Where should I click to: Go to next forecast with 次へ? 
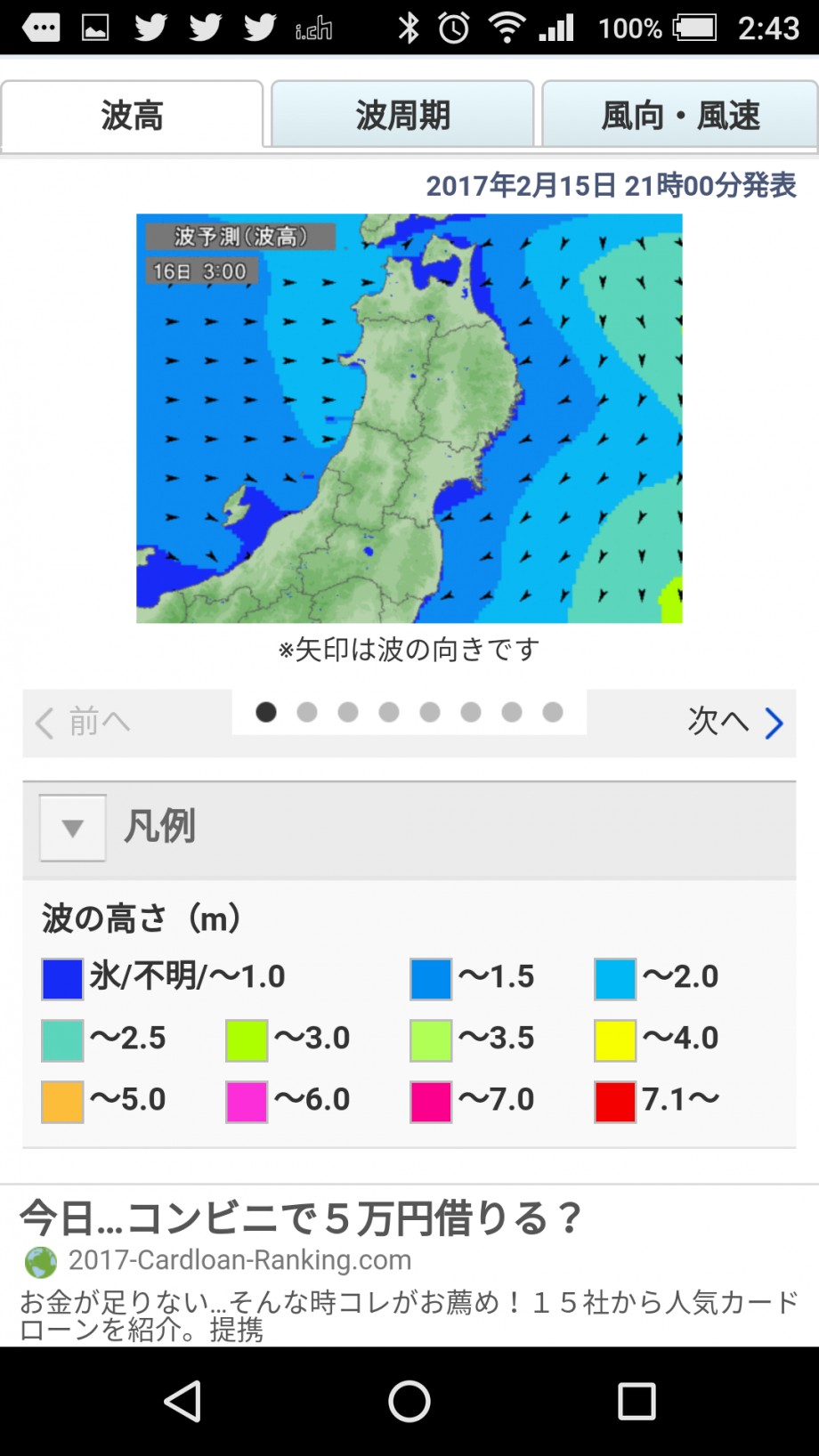click(x=736, y=722)
